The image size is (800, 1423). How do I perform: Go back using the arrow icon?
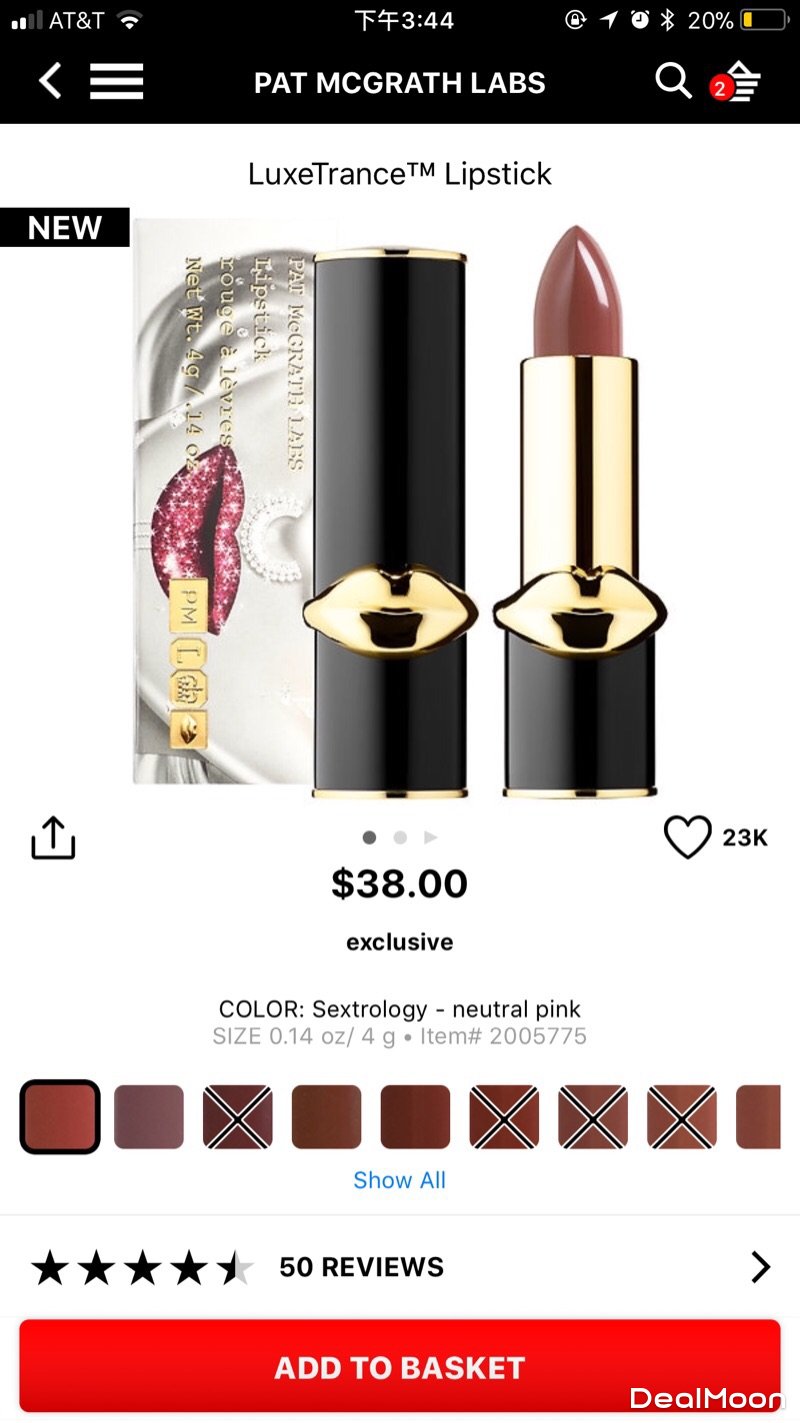point(50,81)
